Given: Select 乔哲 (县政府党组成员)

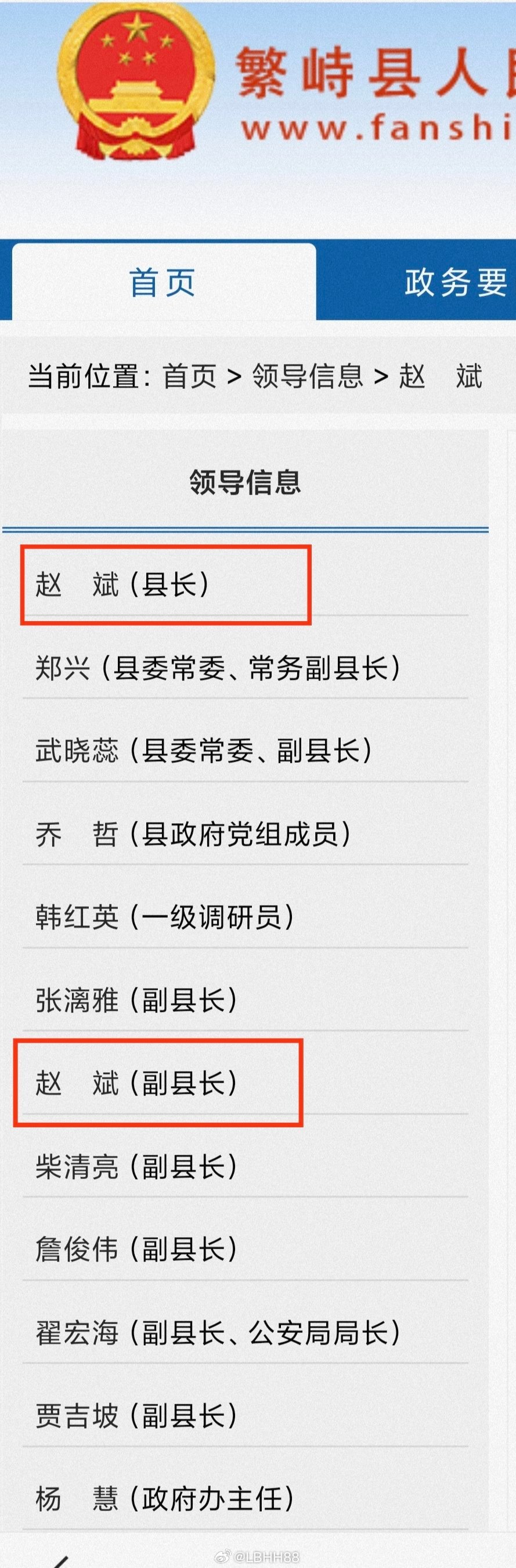Looking at the screenshot, I should pyautogui.click(x=193, y=835).
